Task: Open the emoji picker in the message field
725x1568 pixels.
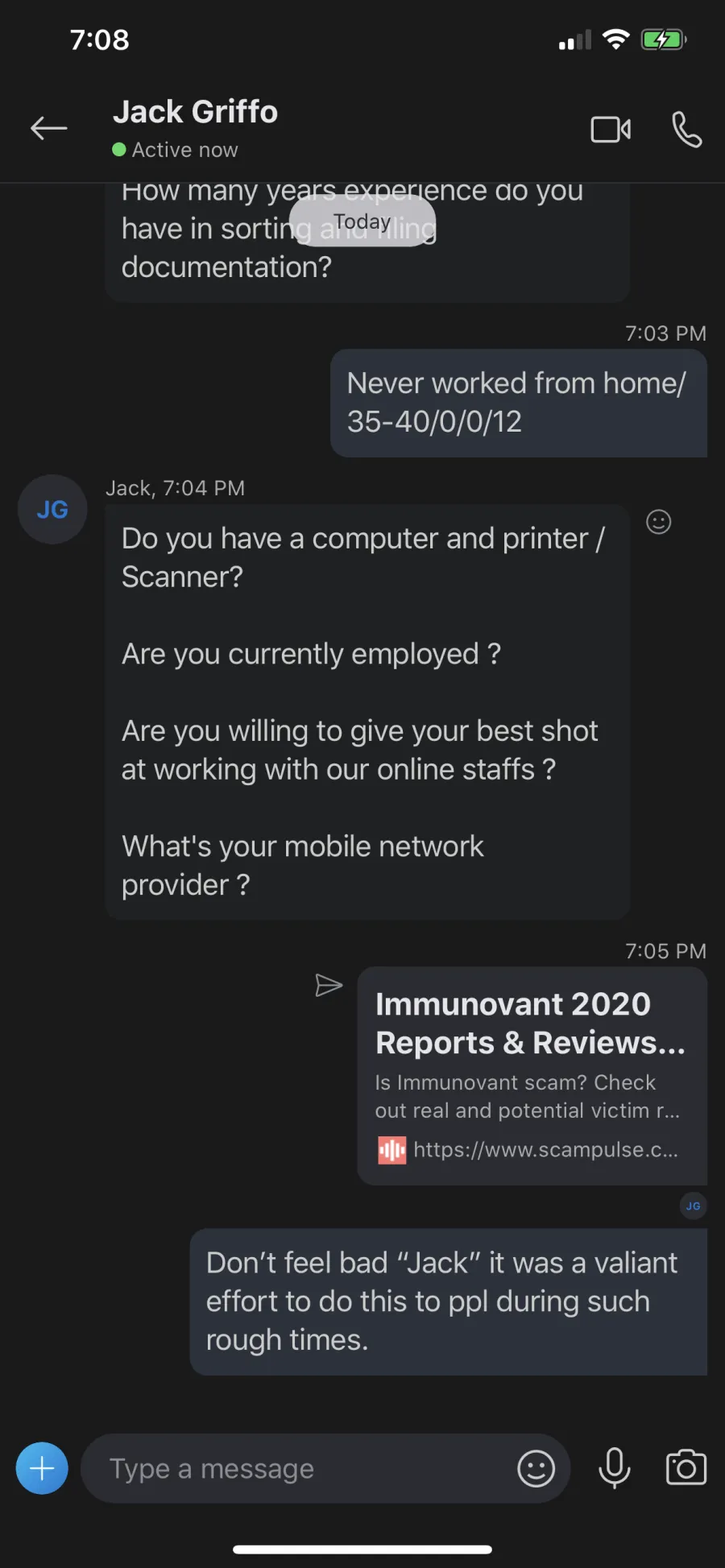Action: [536, 1468]
